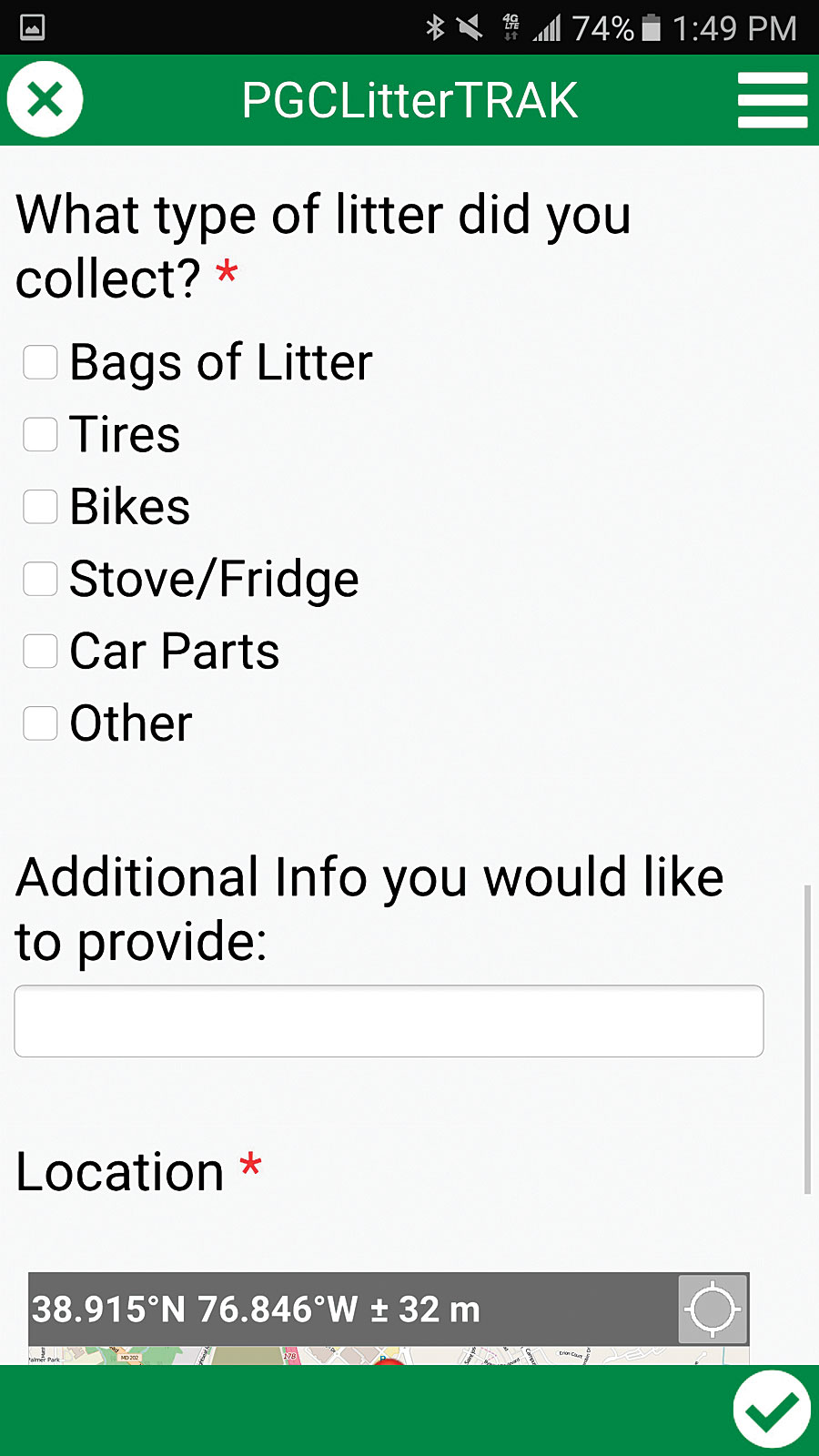Open the hamburger menu
819x1456 pixels.
[773, 100]
